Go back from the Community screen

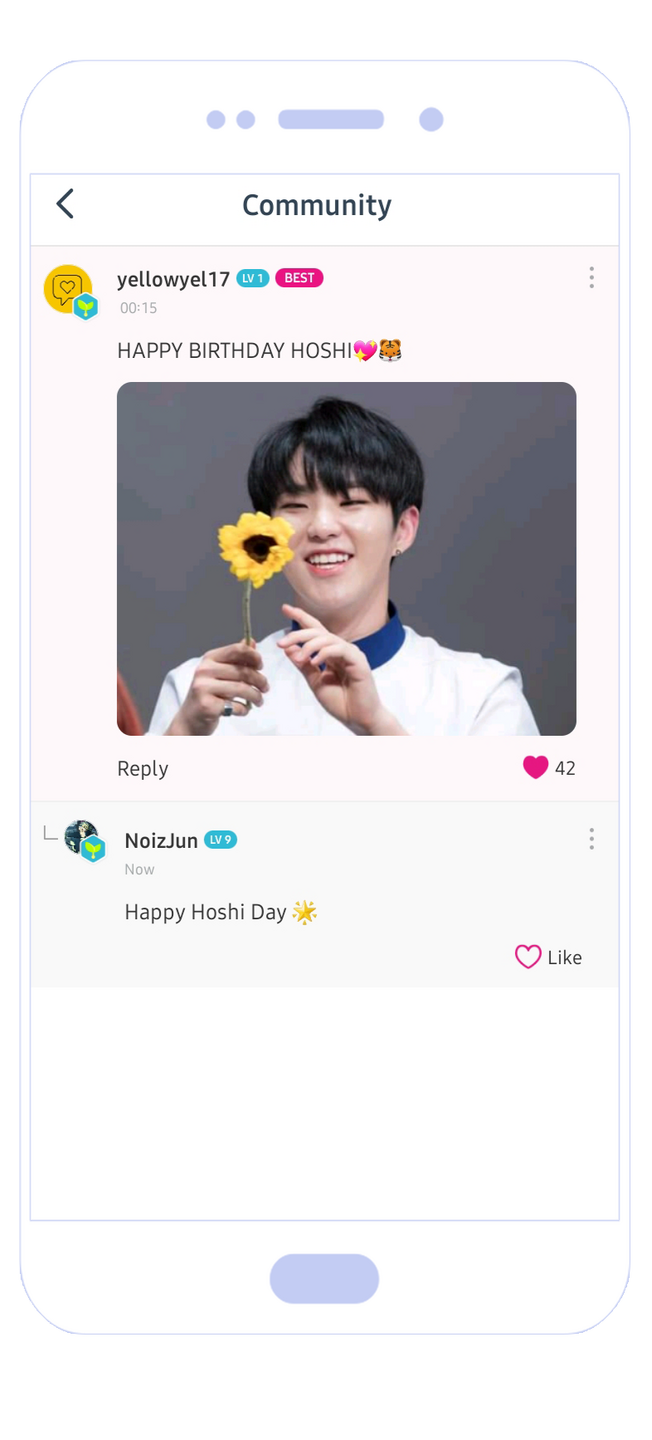65,204
